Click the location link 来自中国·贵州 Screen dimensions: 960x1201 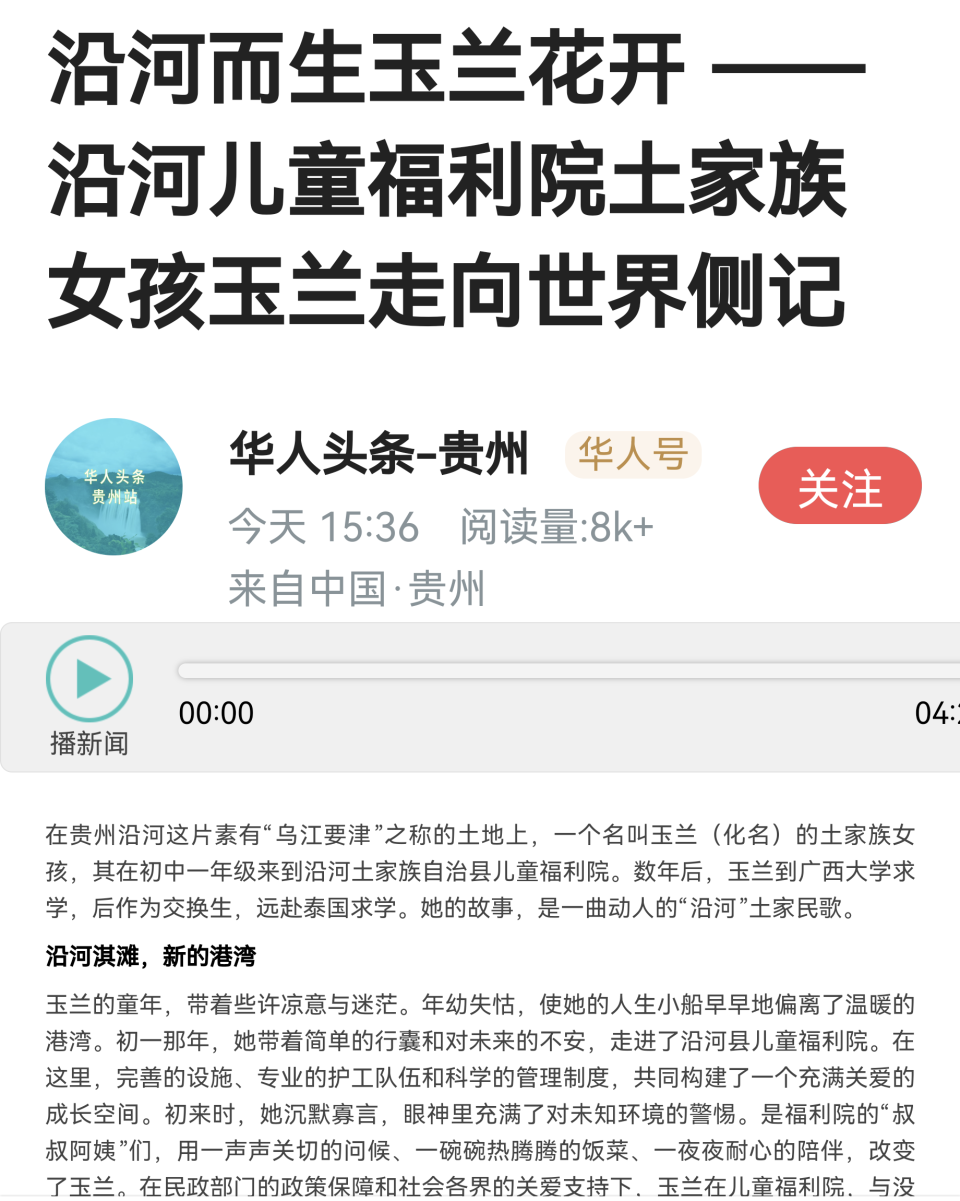click(353, 588)
